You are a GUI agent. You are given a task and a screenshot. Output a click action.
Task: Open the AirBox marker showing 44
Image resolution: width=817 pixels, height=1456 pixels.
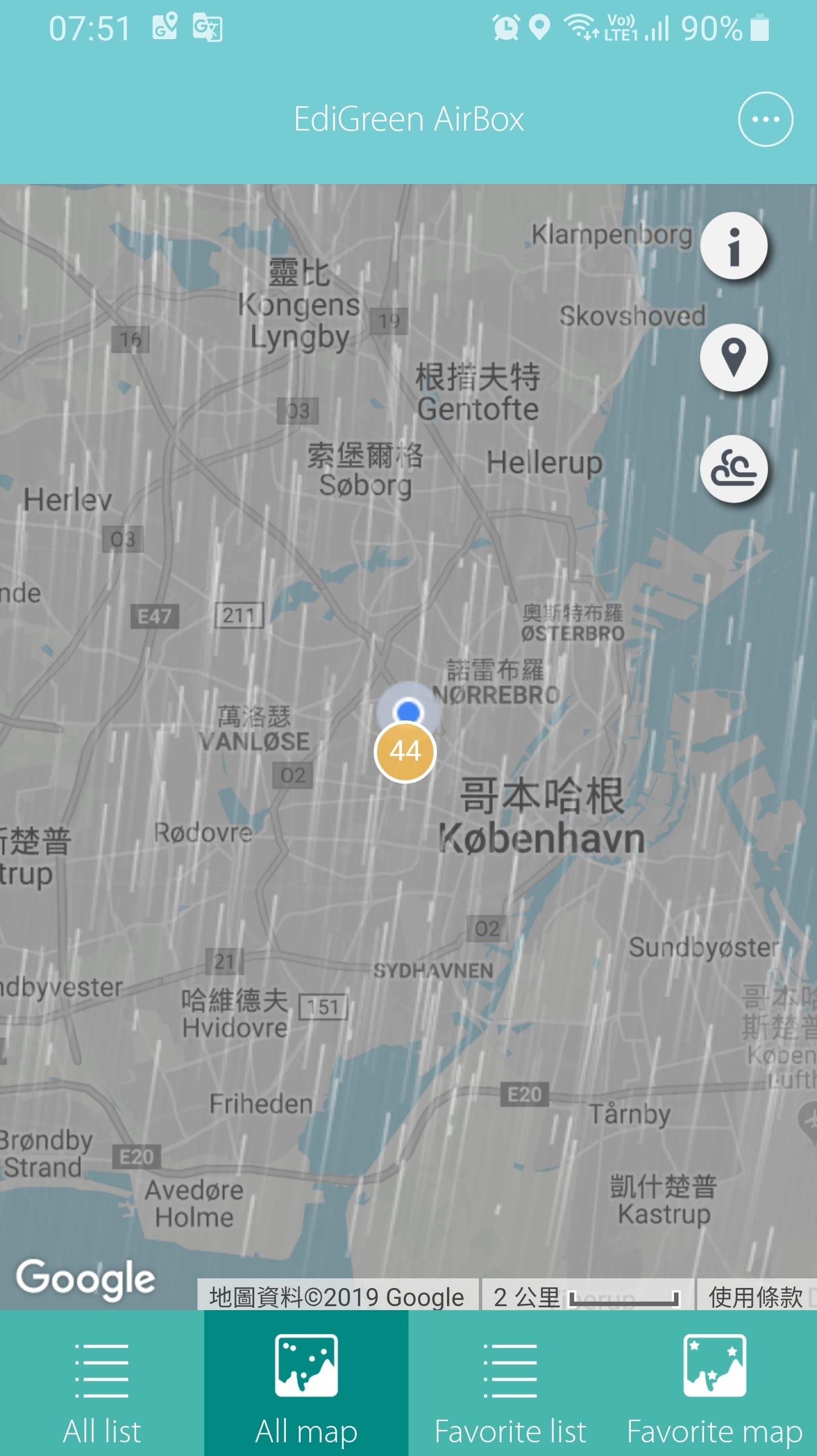[405, 752]
